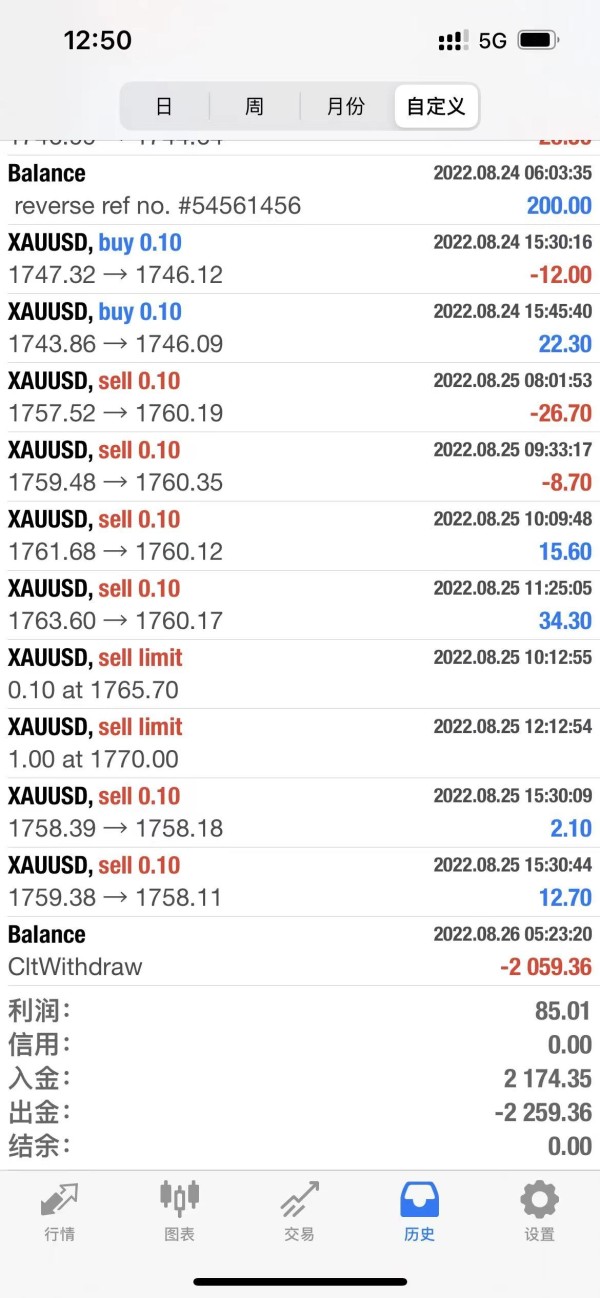Open the 历史 history tab

click(419, 1210)
